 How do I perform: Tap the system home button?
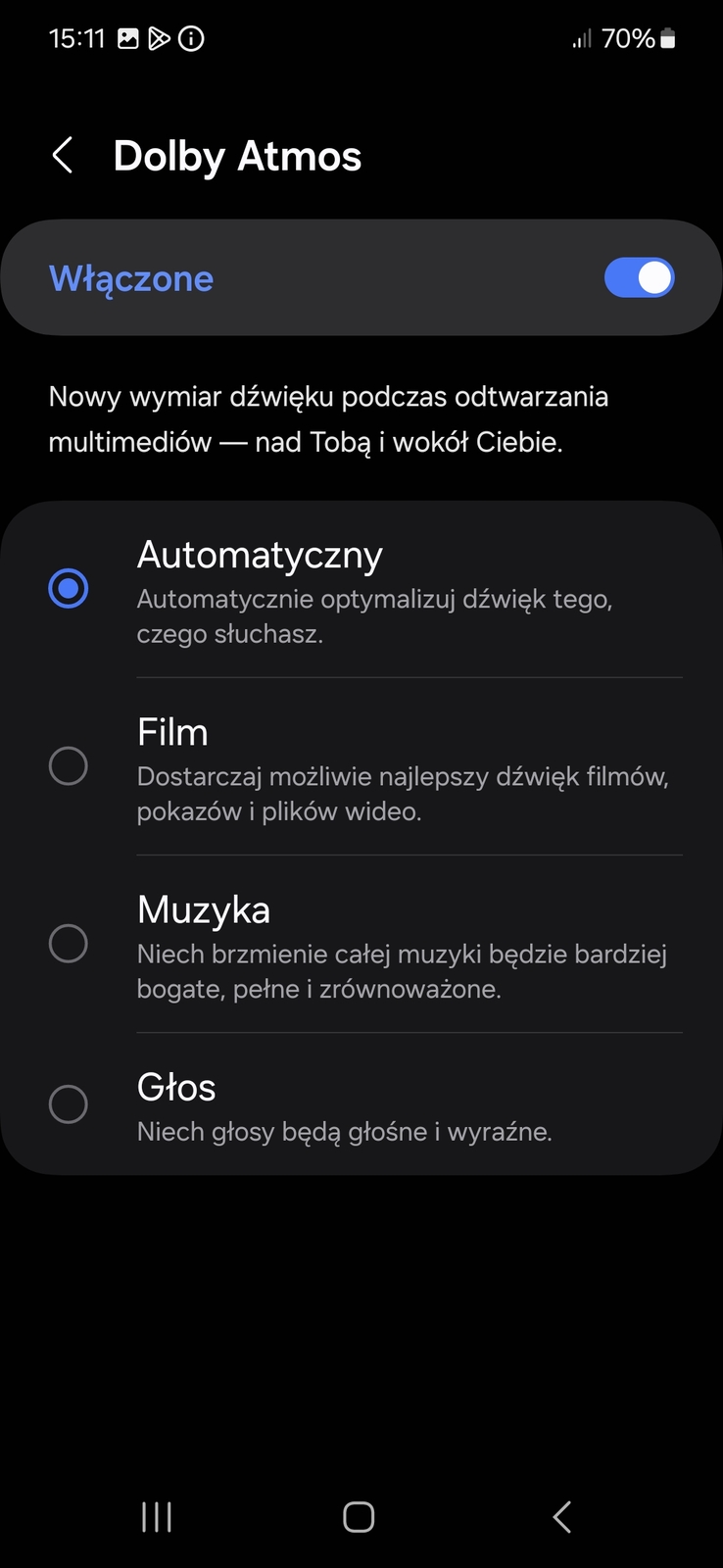tap(359, 1516)
